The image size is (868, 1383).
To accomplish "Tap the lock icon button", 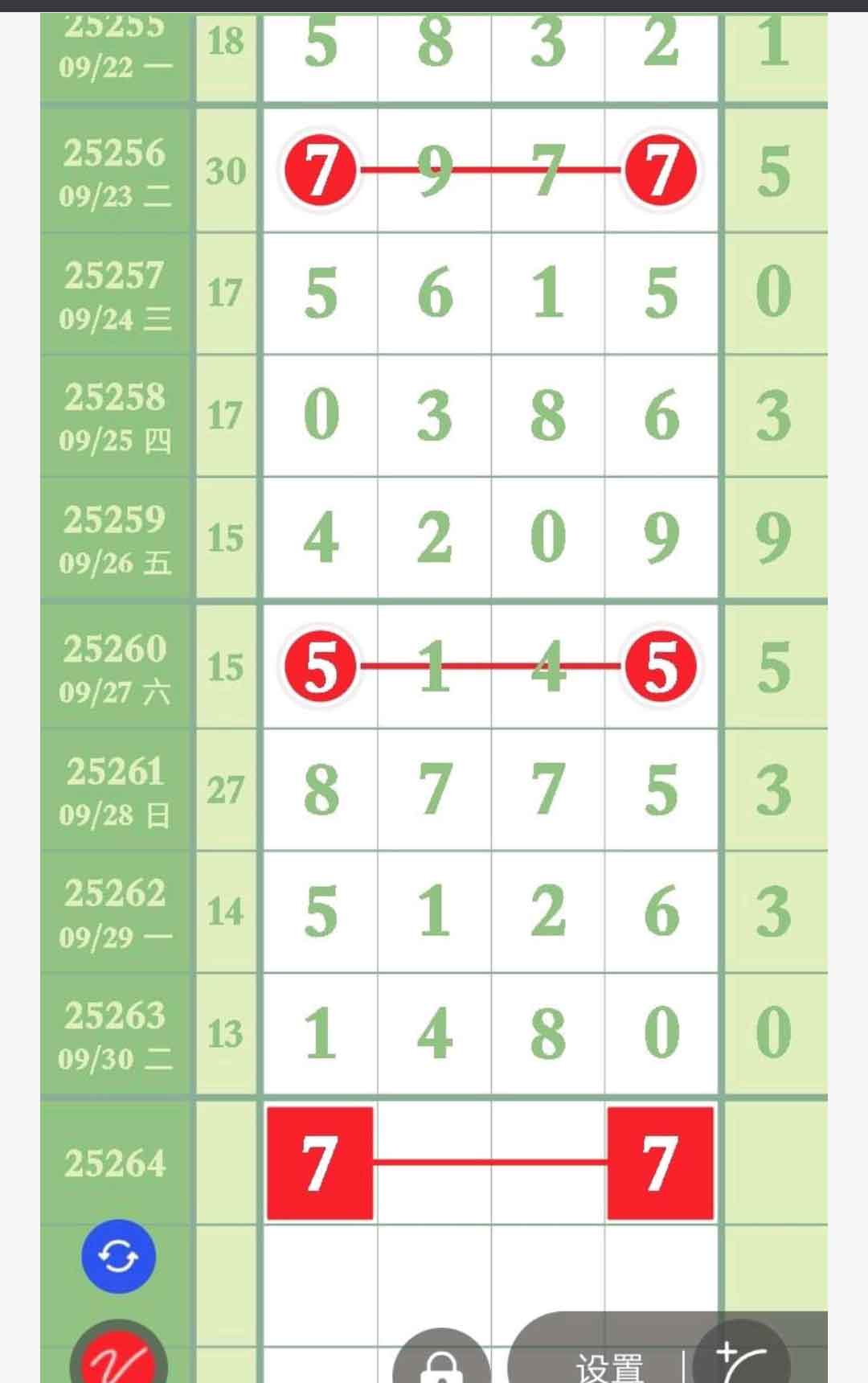I will [x=441, y=1363].
